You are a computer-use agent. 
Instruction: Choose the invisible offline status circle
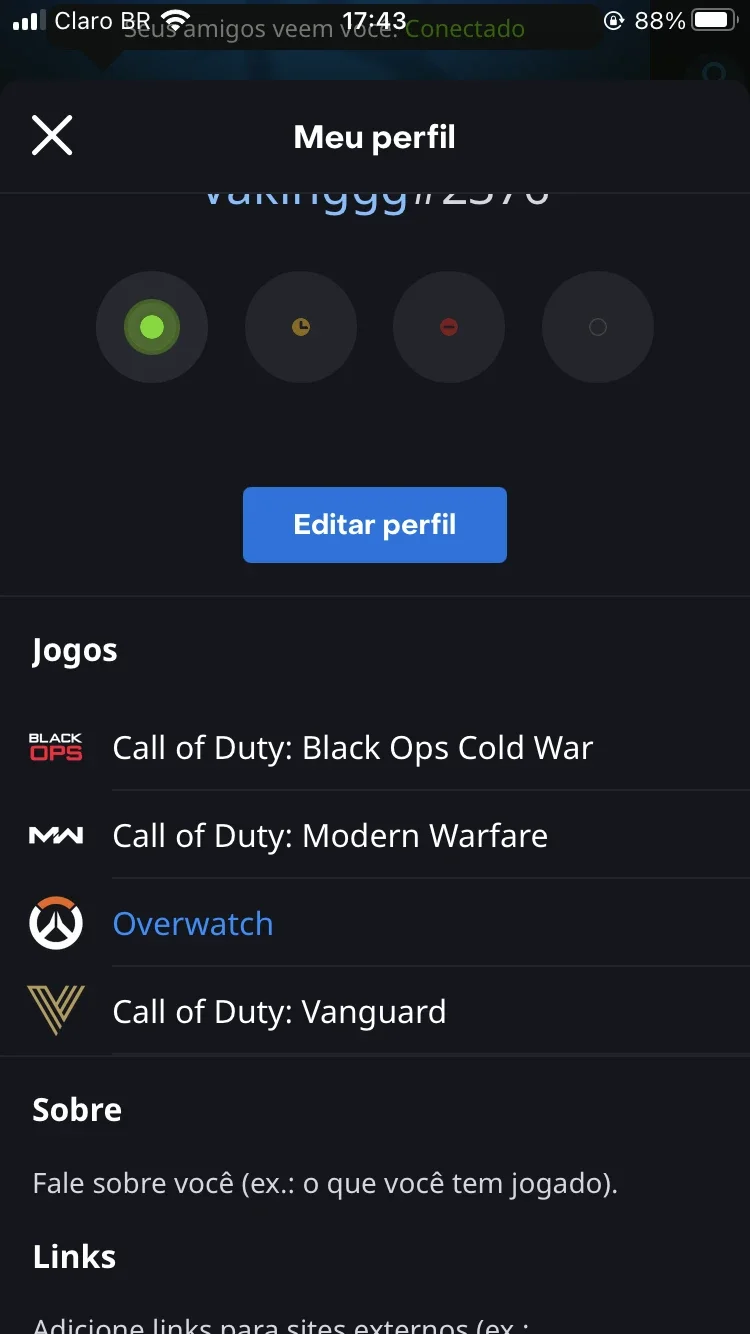(598, 327)
